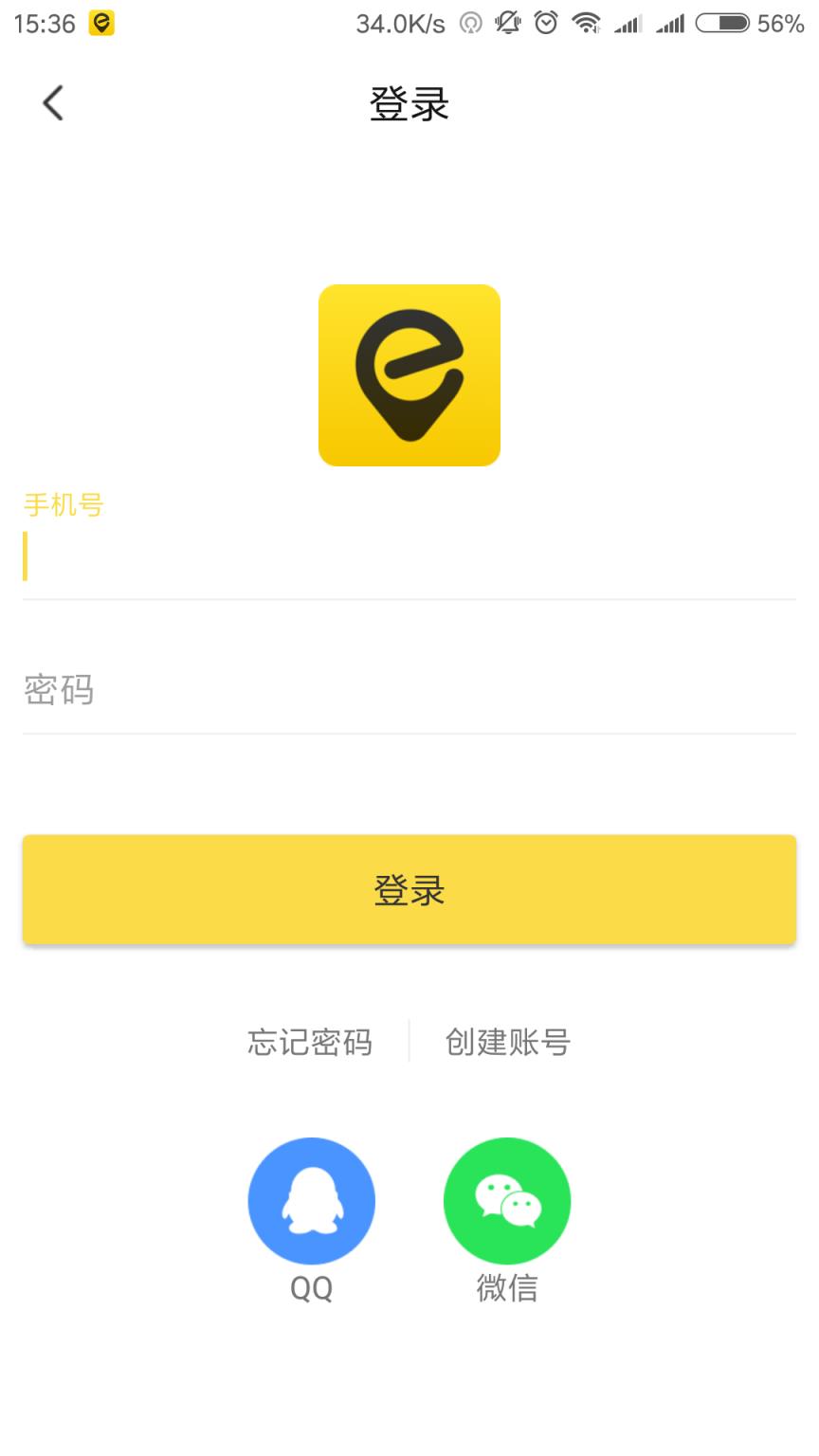Tap the yellow app icon beside the clock
819x1456 pixels.
pos(100,23)
